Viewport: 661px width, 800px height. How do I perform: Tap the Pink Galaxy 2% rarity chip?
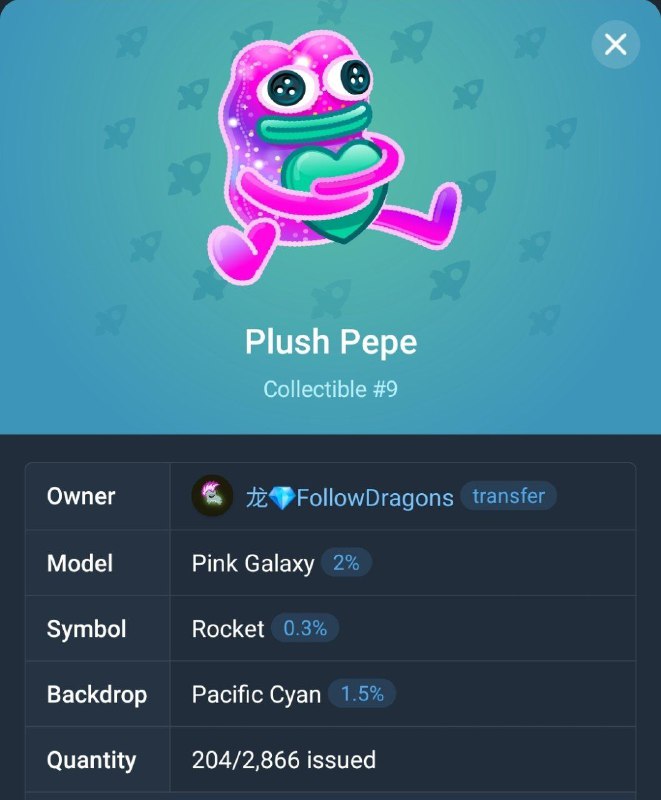coord(346,563)
